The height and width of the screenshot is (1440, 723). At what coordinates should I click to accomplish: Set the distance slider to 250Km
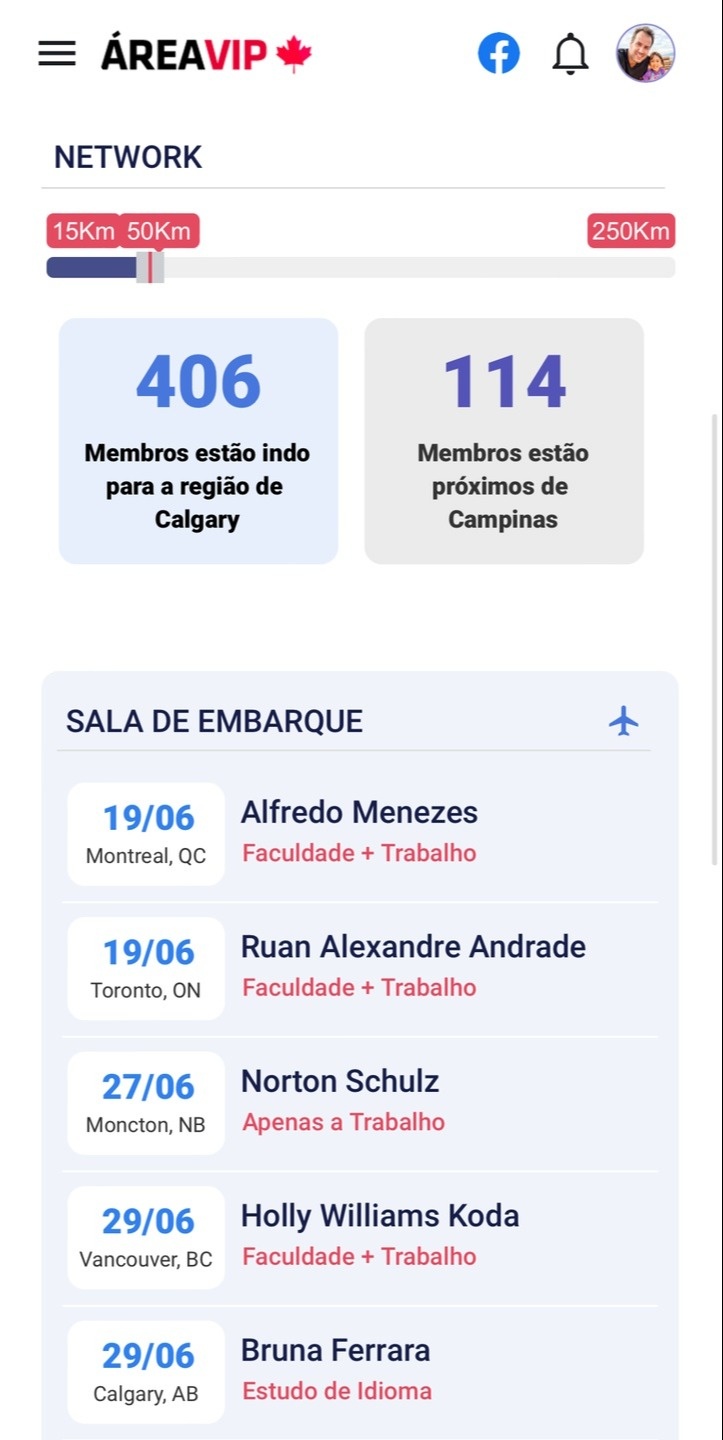click(x=630, y=232)
